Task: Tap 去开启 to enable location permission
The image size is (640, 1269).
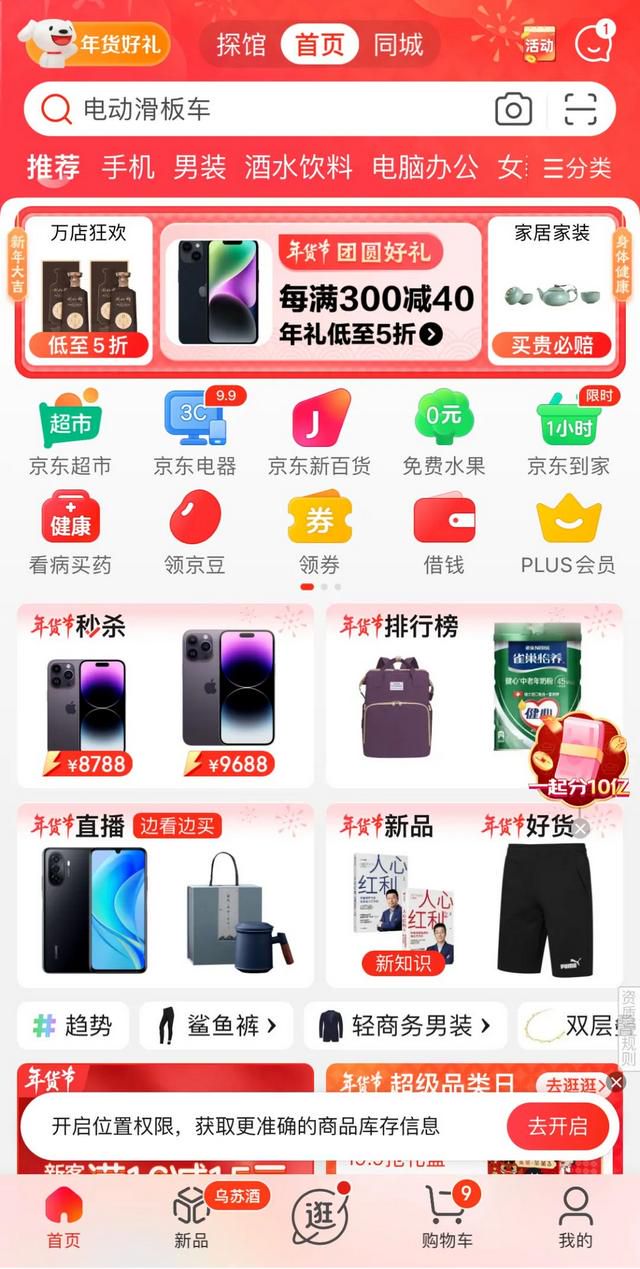Action: pyautogui.click(x=557, y=1126)
